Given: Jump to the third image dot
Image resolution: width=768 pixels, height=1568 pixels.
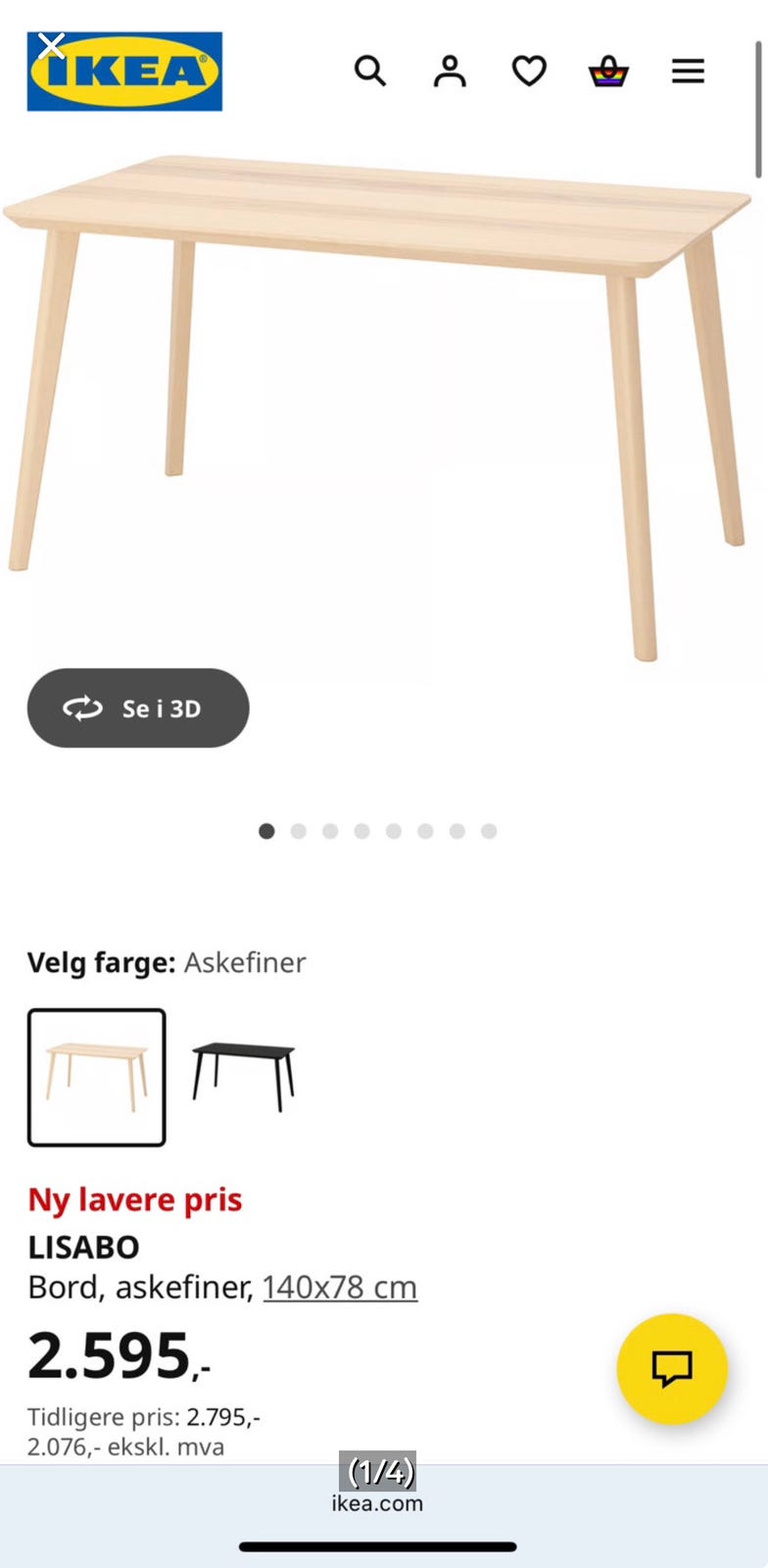Looking at the screenshot, I should click(330, 830).
